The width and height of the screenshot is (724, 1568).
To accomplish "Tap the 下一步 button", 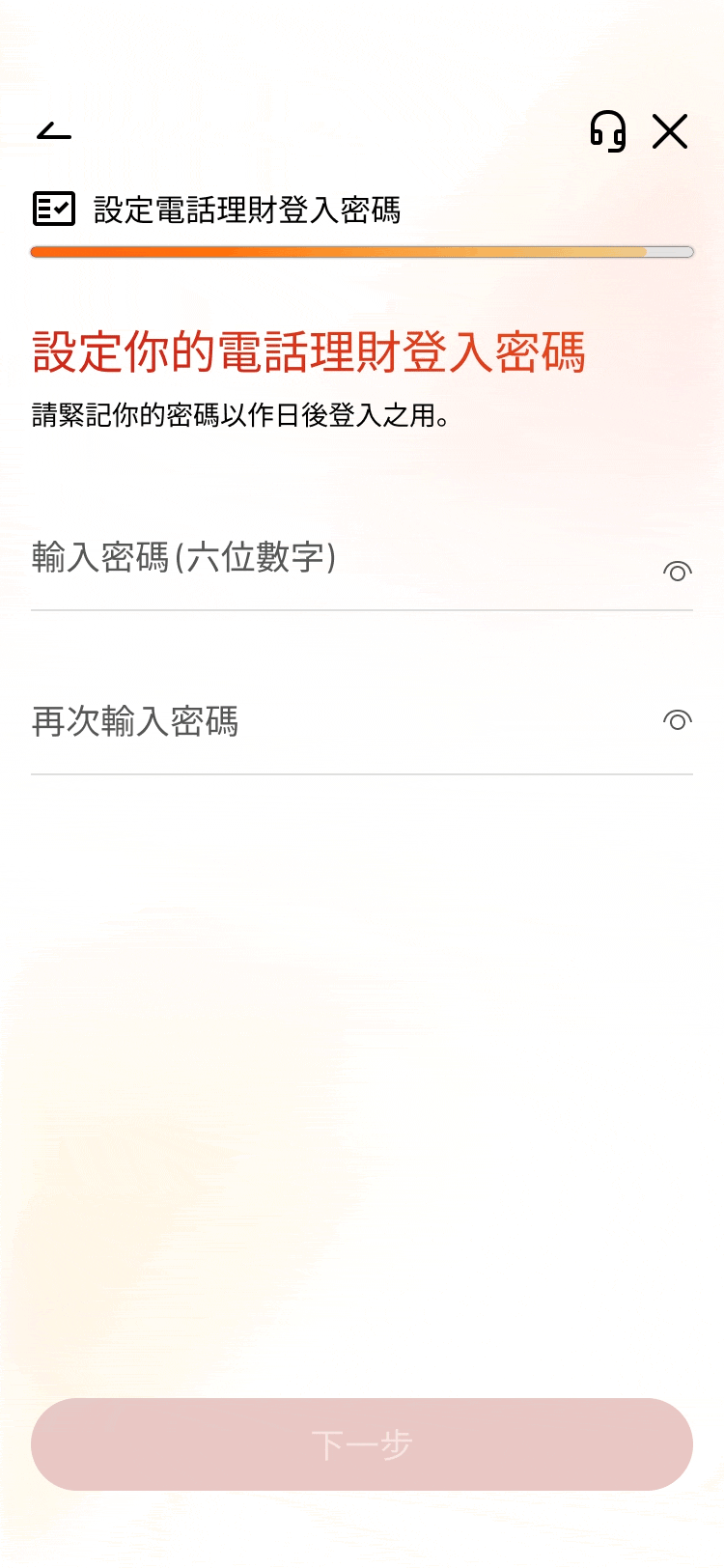I will click(x=362, y=1444).
